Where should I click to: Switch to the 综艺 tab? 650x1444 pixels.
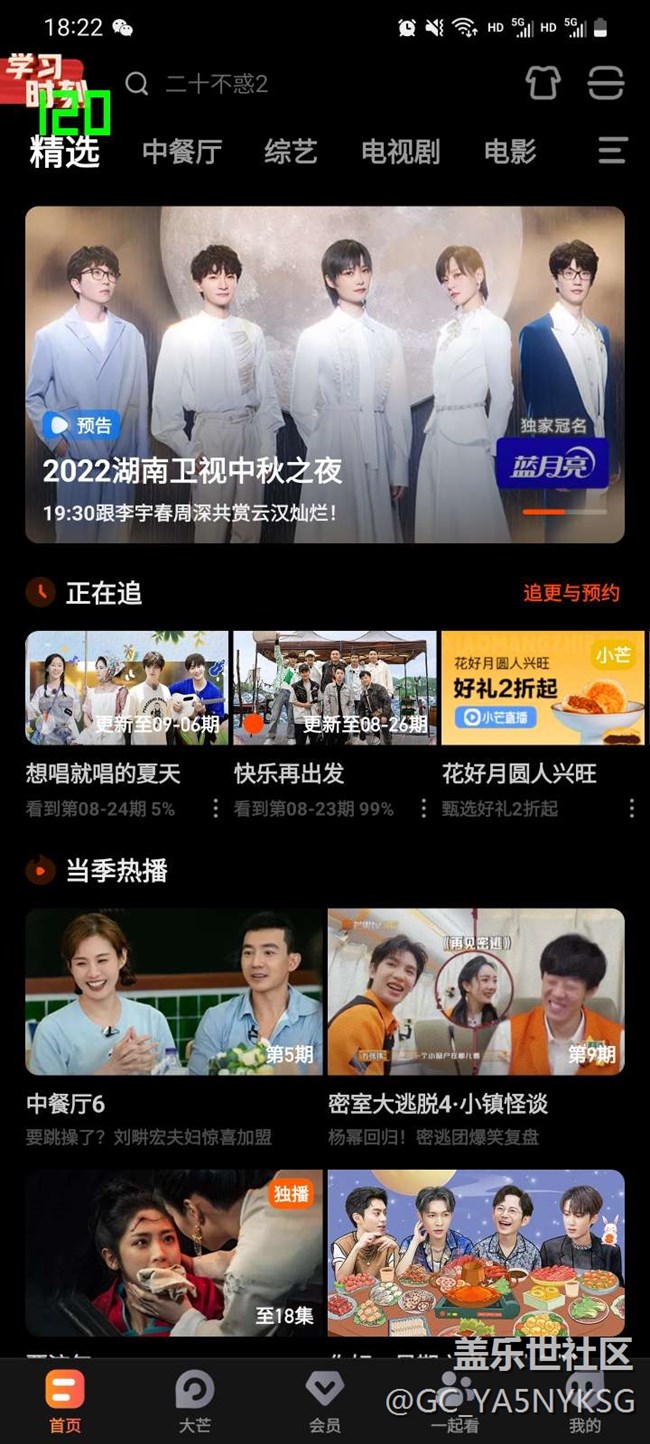click(291, 152)
